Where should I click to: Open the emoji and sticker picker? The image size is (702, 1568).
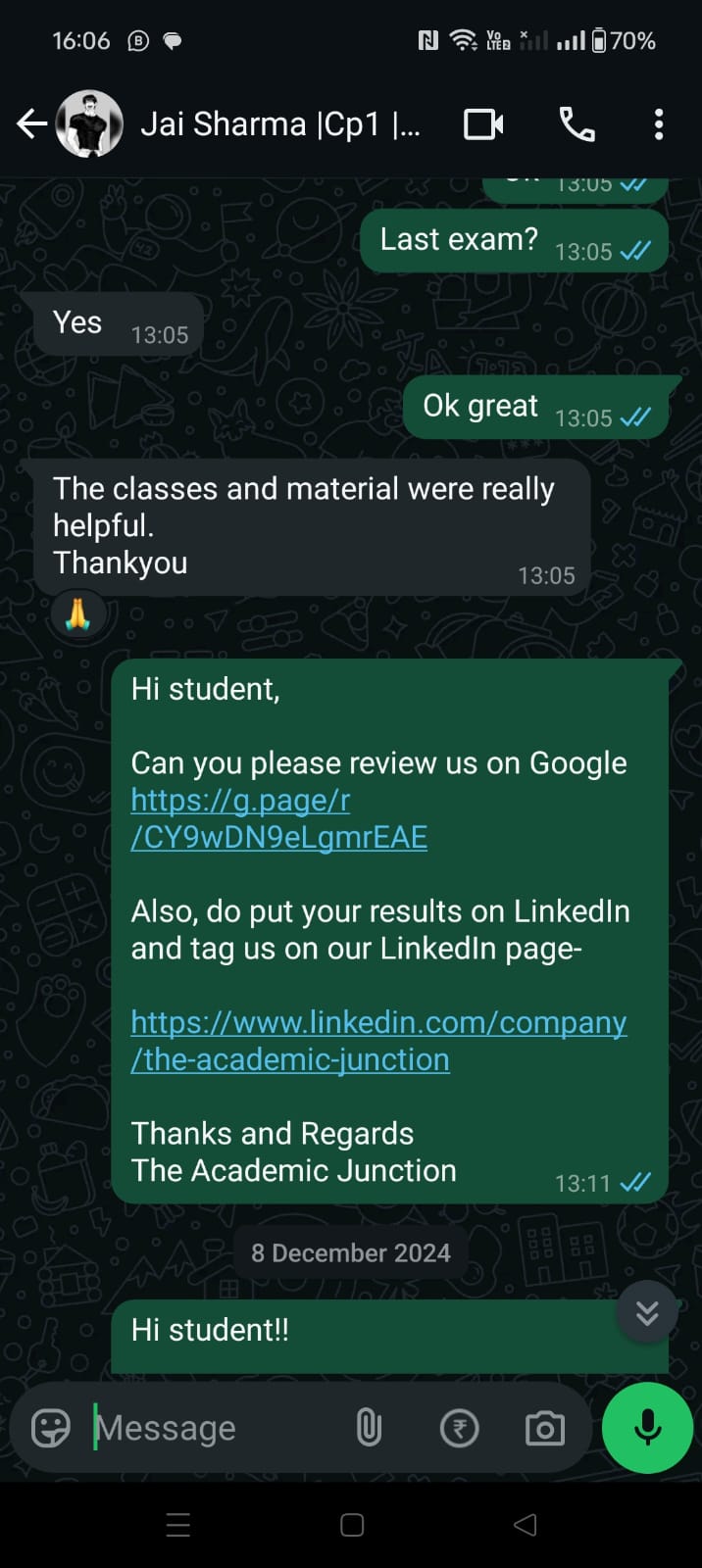tap(51, 1428)
